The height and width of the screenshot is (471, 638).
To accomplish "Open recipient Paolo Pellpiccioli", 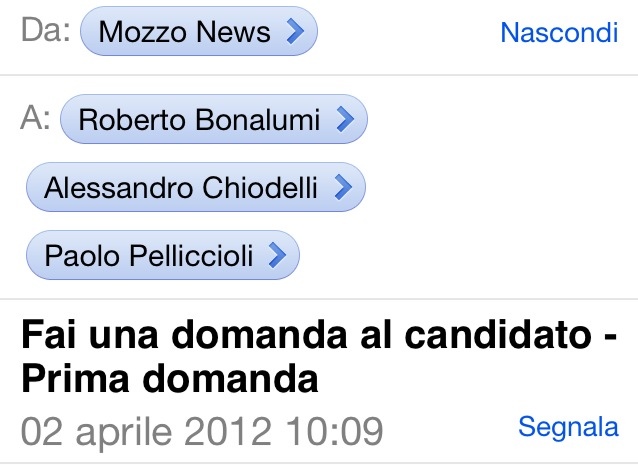I will point(162,255).
